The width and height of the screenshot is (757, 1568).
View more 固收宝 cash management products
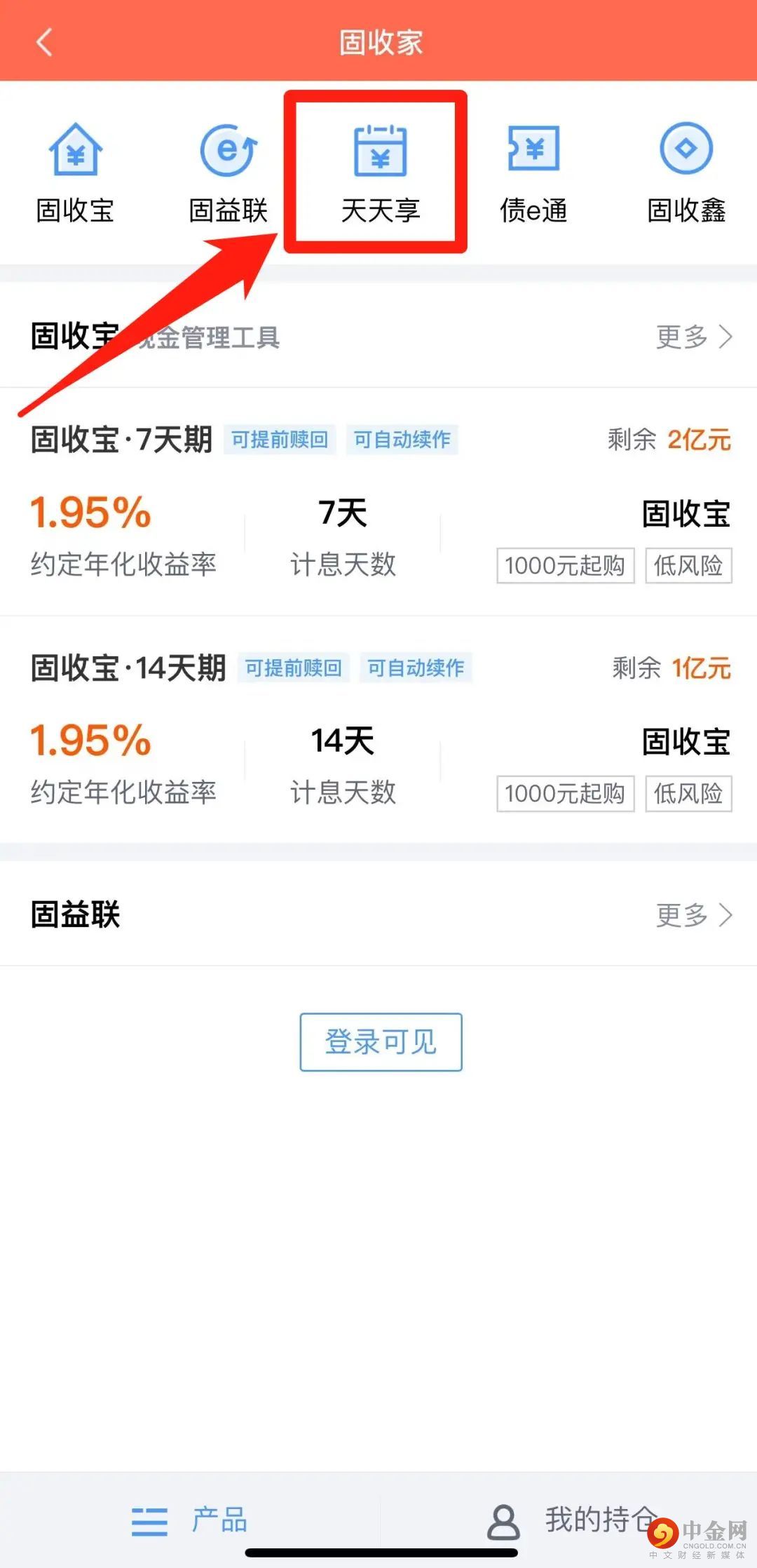[x=693, y=337]
